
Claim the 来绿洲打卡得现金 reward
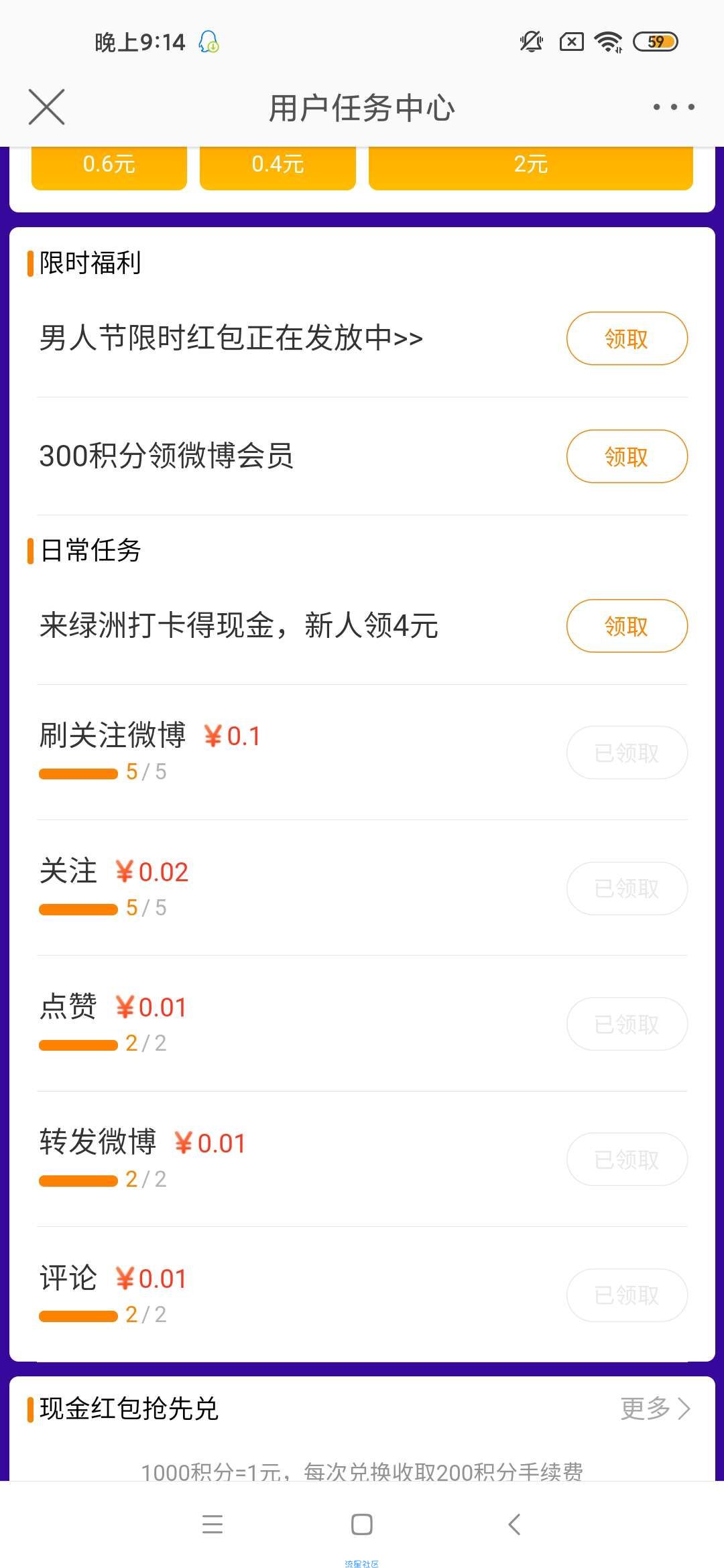point(627,626)
